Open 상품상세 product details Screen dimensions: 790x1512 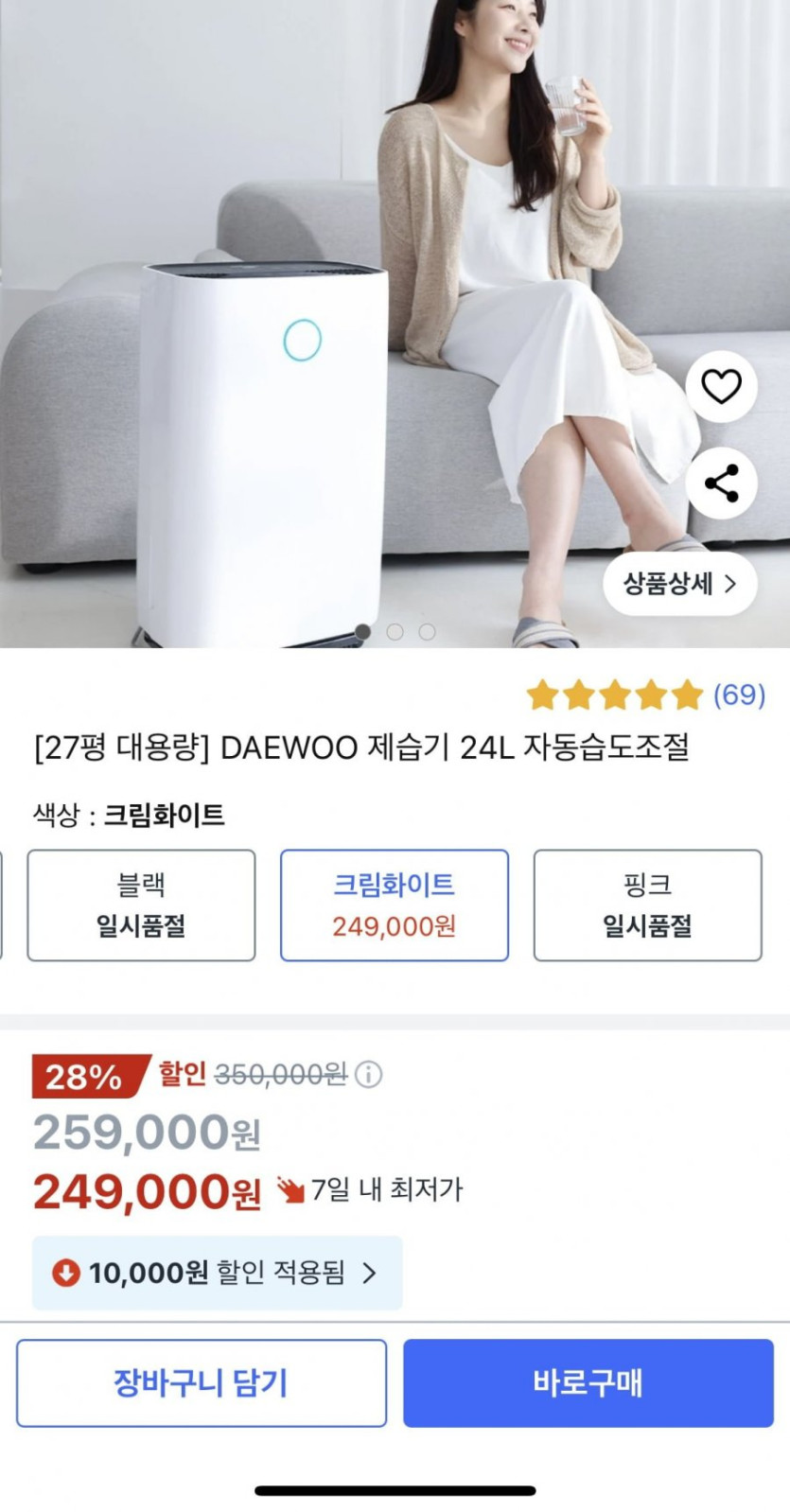679,584
